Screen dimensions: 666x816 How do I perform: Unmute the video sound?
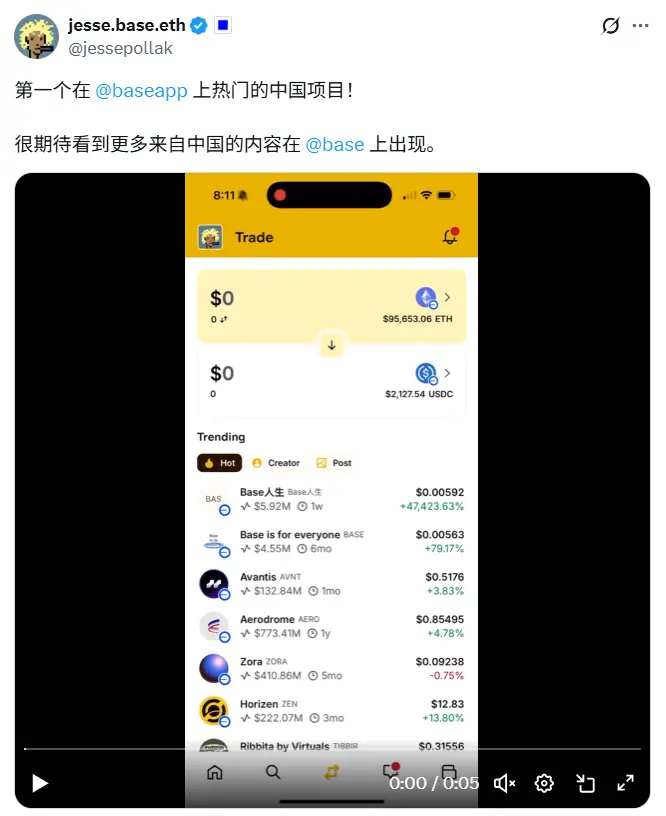[506, 783]
